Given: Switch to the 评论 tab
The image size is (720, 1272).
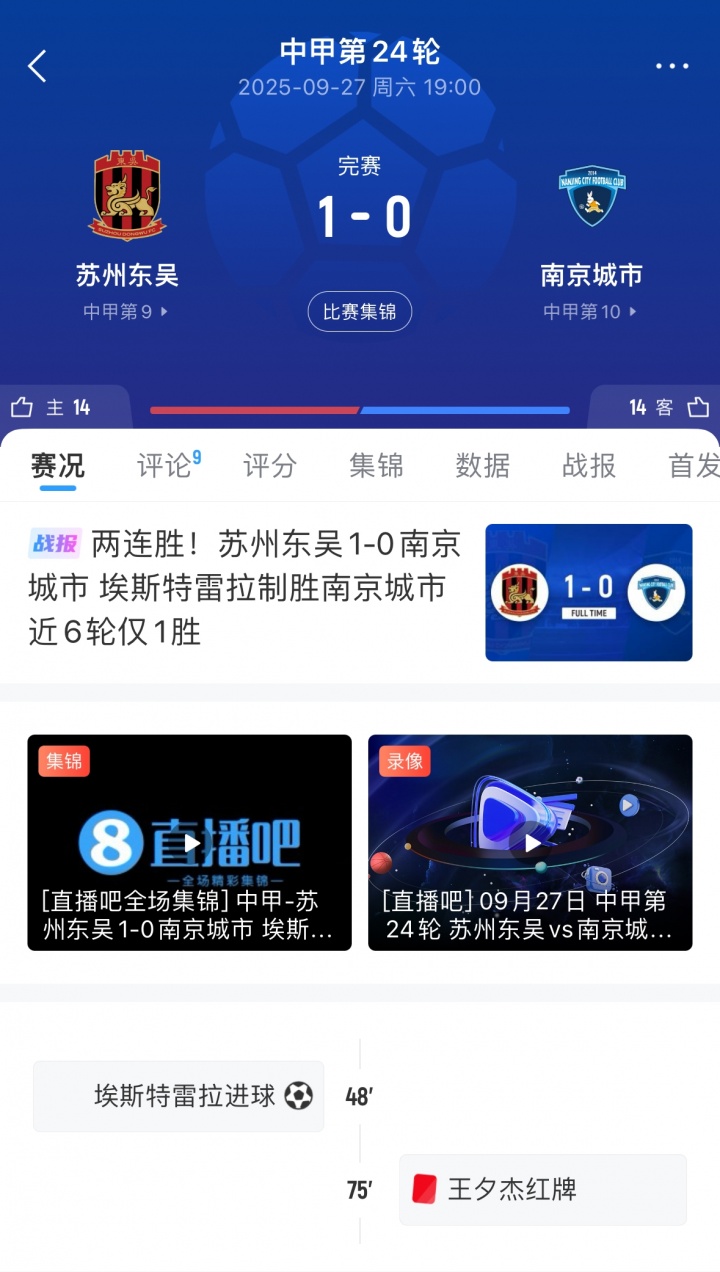Looking at the screenshot, I should tap(165, 465).
